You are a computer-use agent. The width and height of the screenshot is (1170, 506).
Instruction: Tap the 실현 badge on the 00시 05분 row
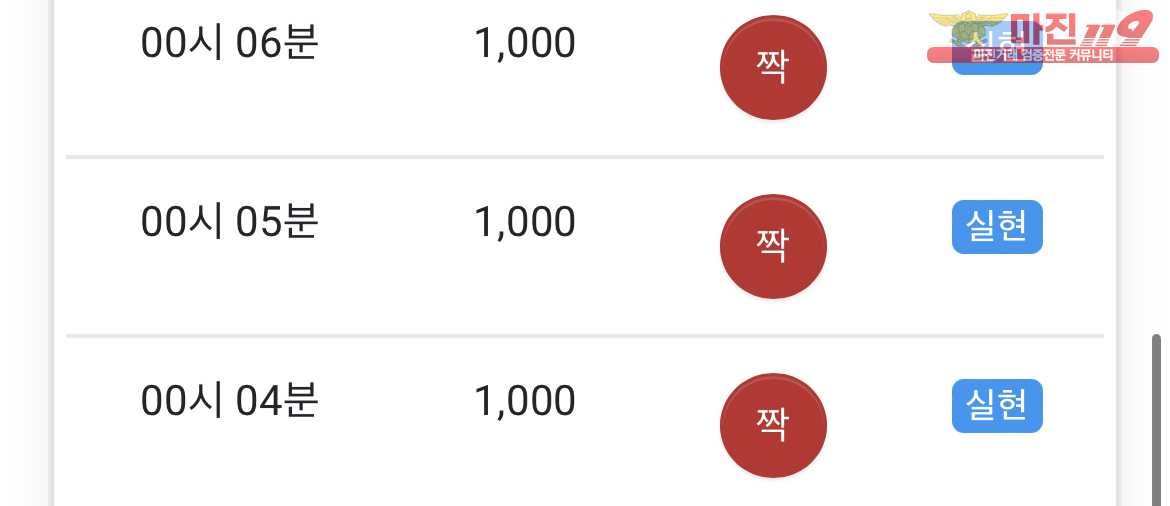(x=996, y=227)
